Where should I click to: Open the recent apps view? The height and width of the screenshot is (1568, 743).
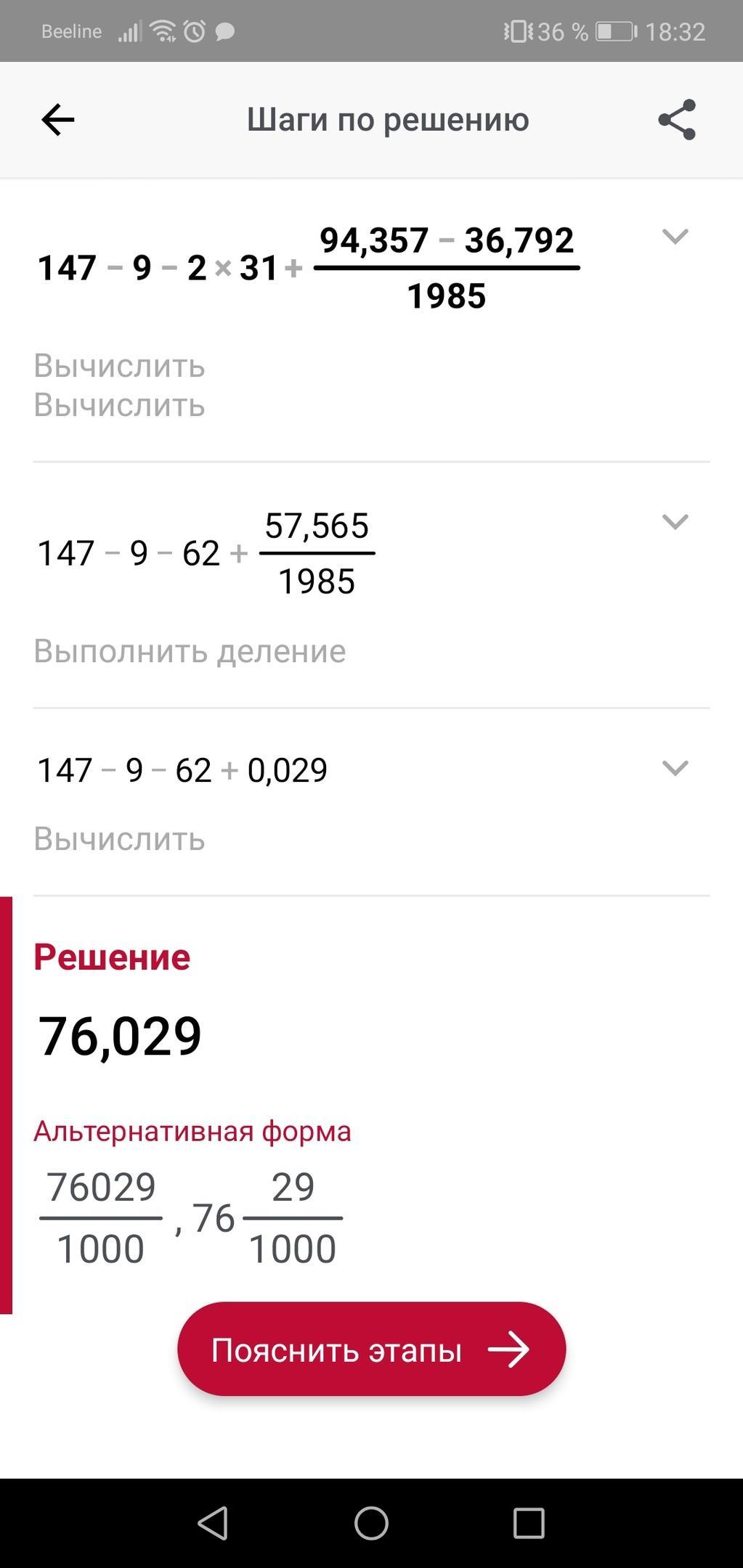pos(528,1522)
